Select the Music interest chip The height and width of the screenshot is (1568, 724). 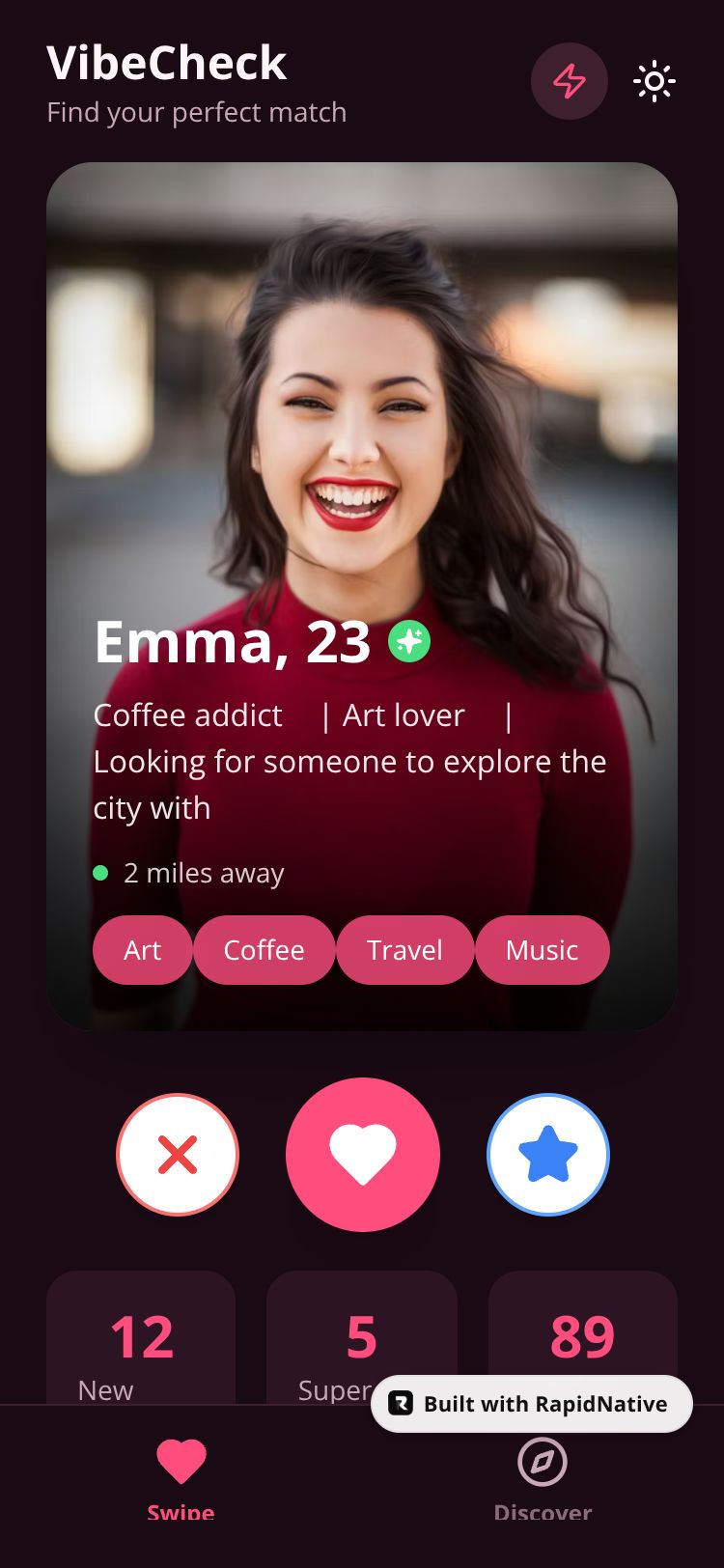(x=542, y=950)
